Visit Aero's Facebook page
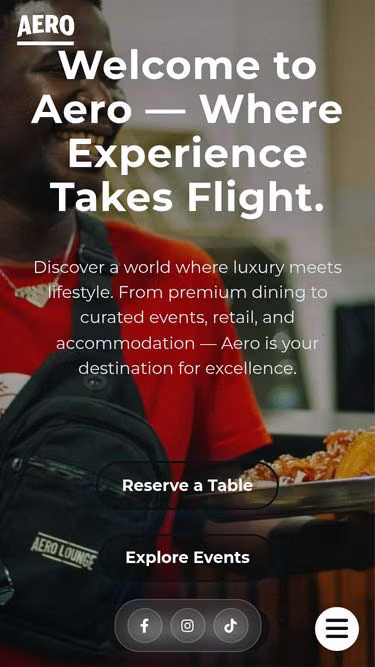This screenshot has width=375, height=667. point(145,625)
